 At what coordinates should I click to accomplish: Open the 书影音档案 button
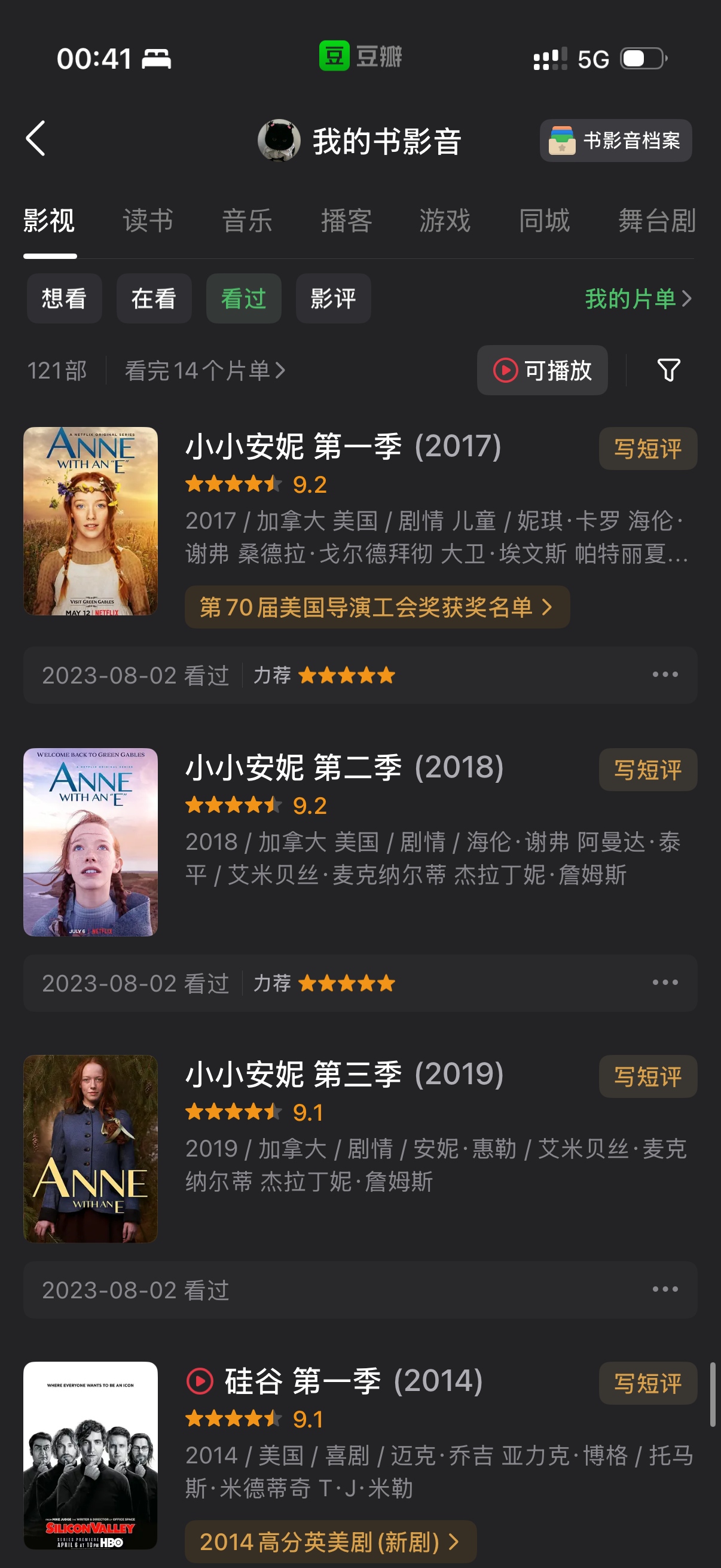[x=615, y=141]
